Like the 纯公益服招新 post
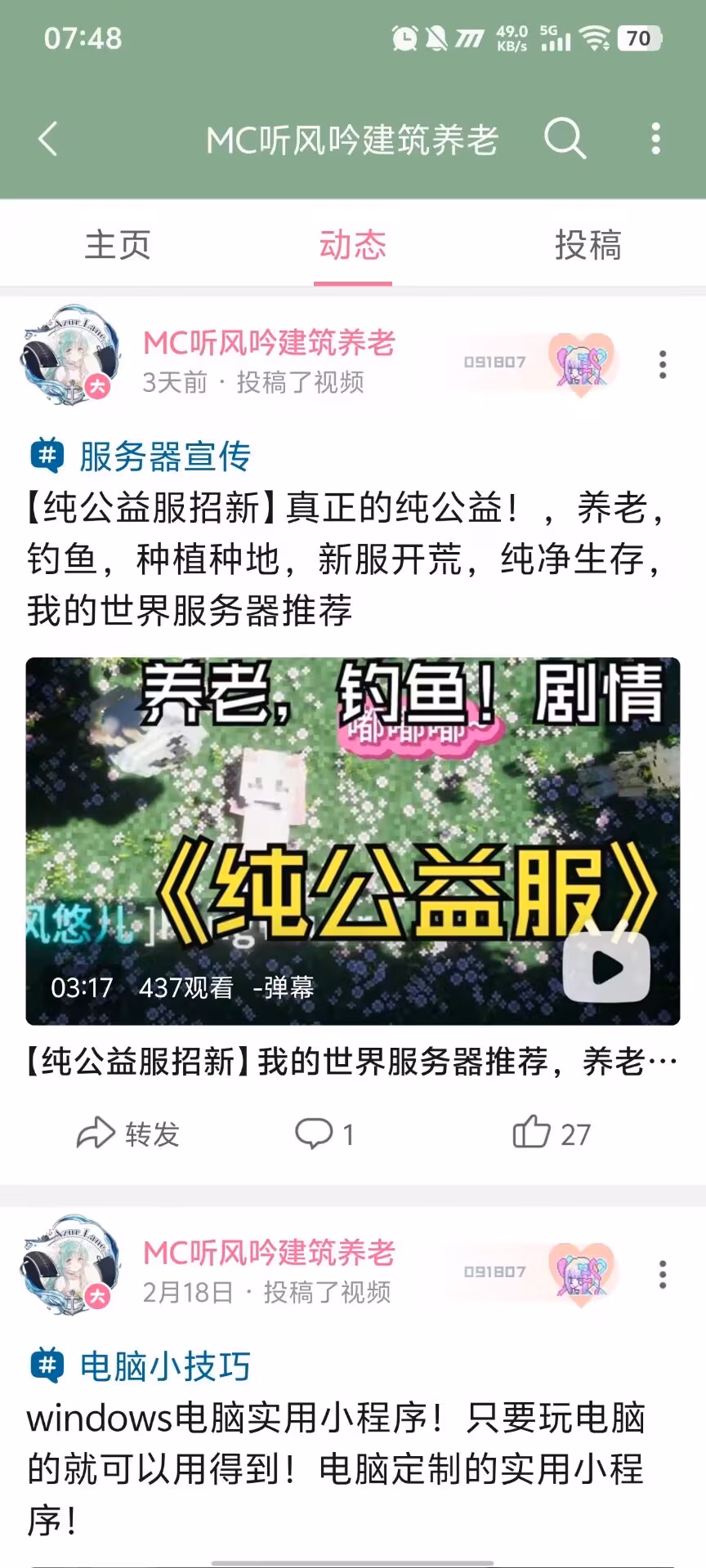The image size is (706, 1568). pos(551,1134)
